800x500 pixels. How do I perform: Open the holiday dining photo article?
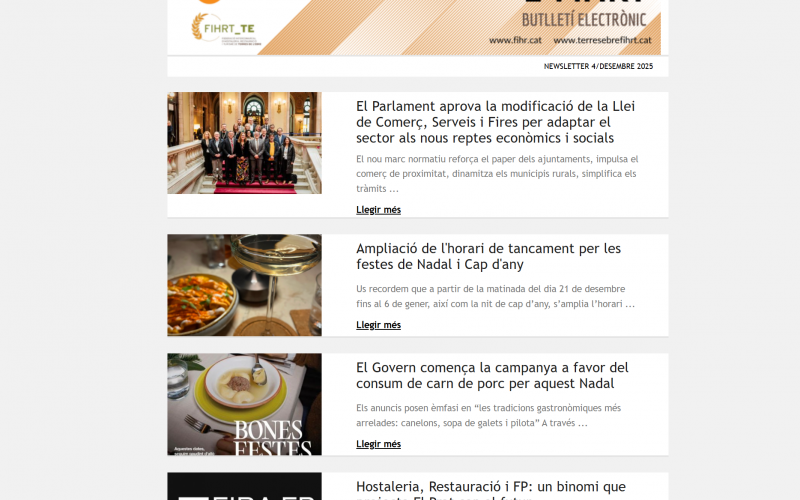244,285
